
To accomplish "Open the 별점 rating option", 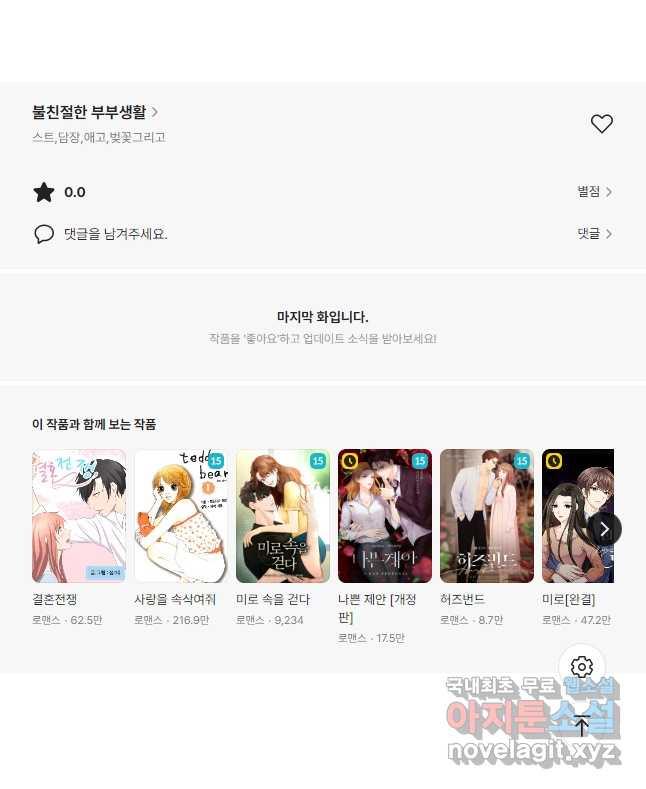I will [x=594, y=192].
